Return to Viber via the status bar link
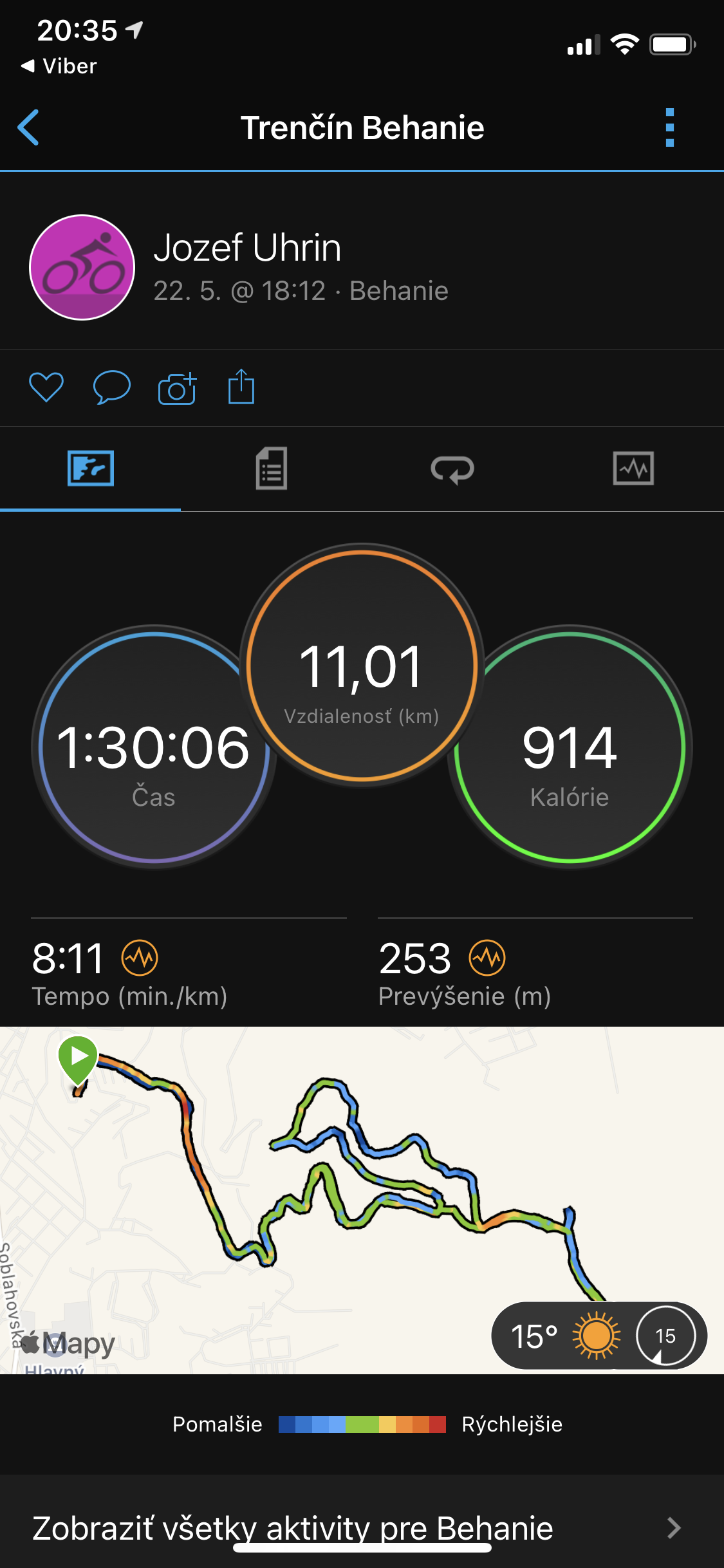 (59, 66)
